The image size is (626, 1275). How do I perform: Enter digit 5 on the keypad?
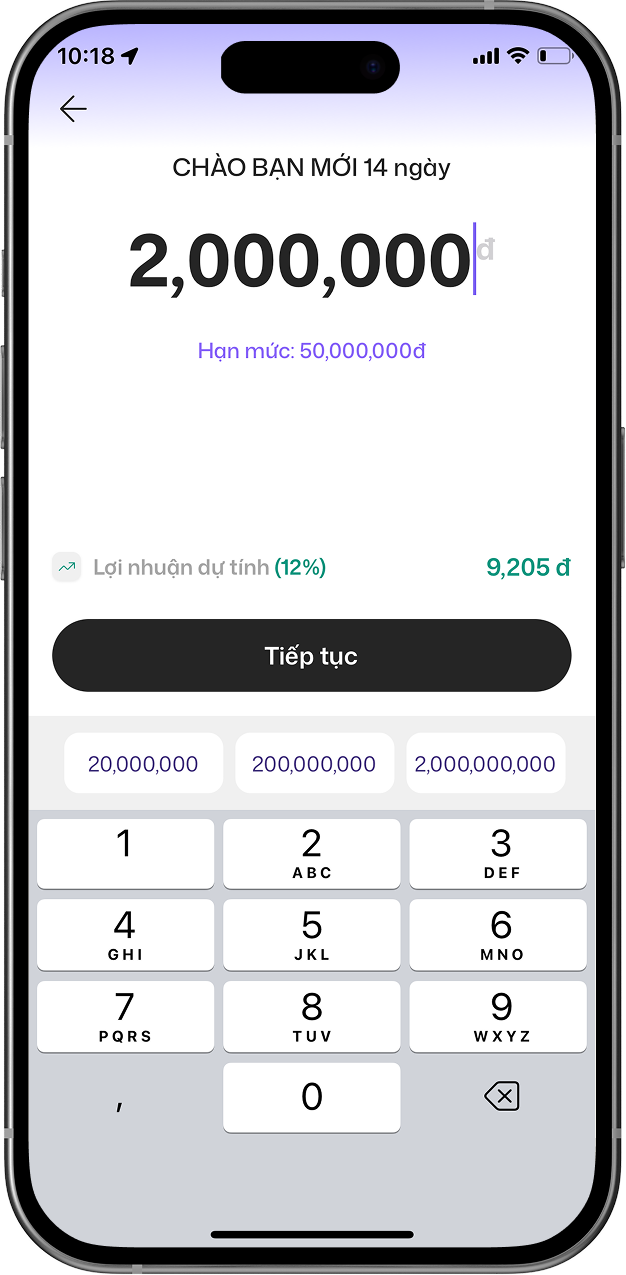click(311, 934)
